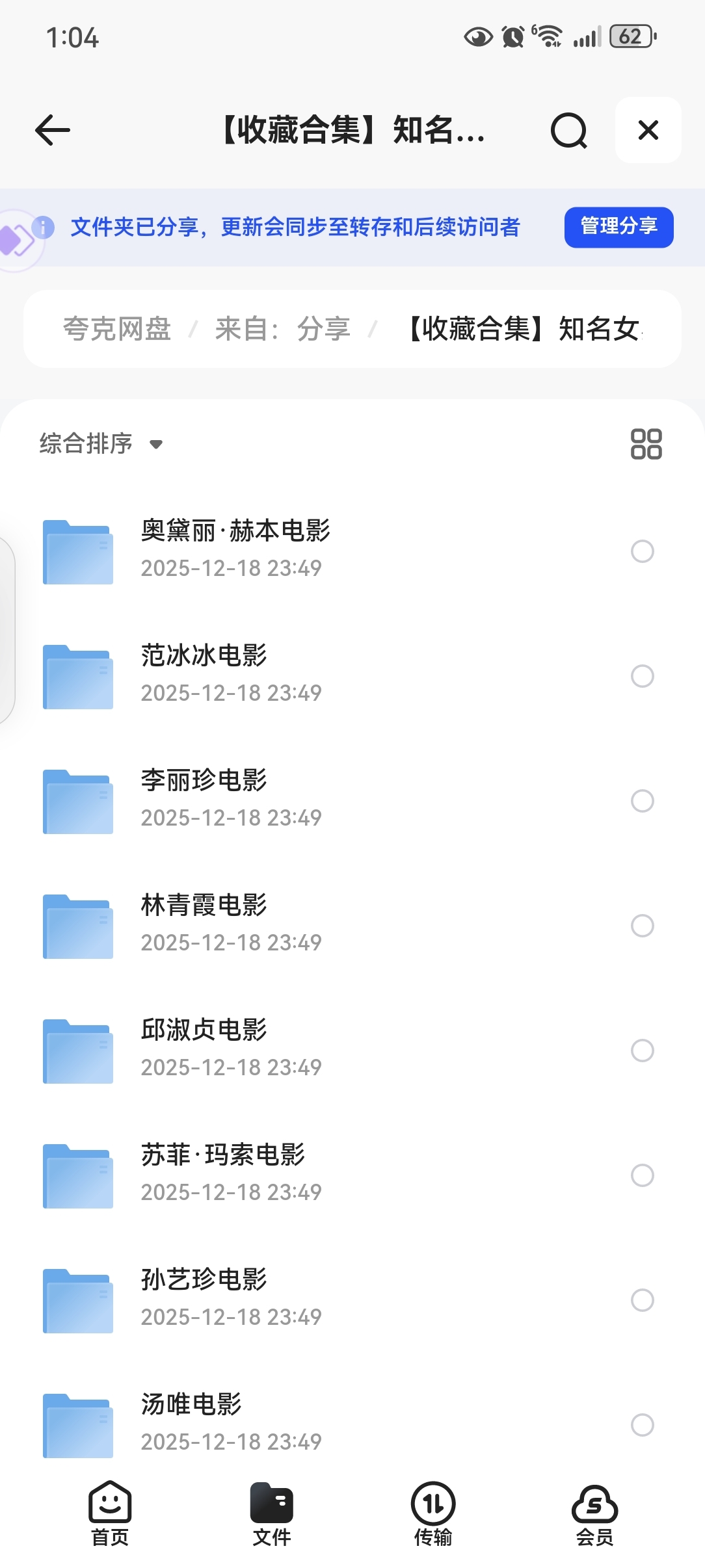Go to 夸克网盘 in the breadcrumb

[x=117, y=329]
